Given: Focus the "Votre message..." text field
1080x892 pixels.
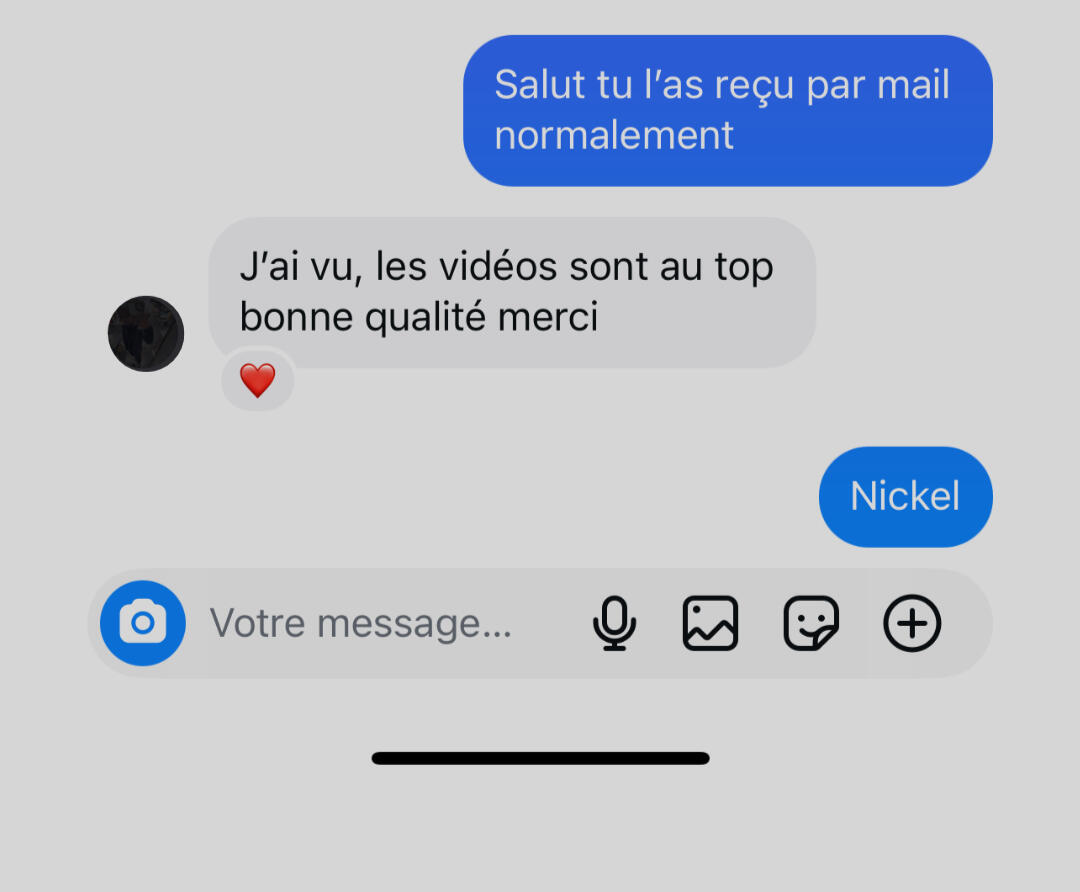Looking at the screenshot, I should click(x=360, y=624).
